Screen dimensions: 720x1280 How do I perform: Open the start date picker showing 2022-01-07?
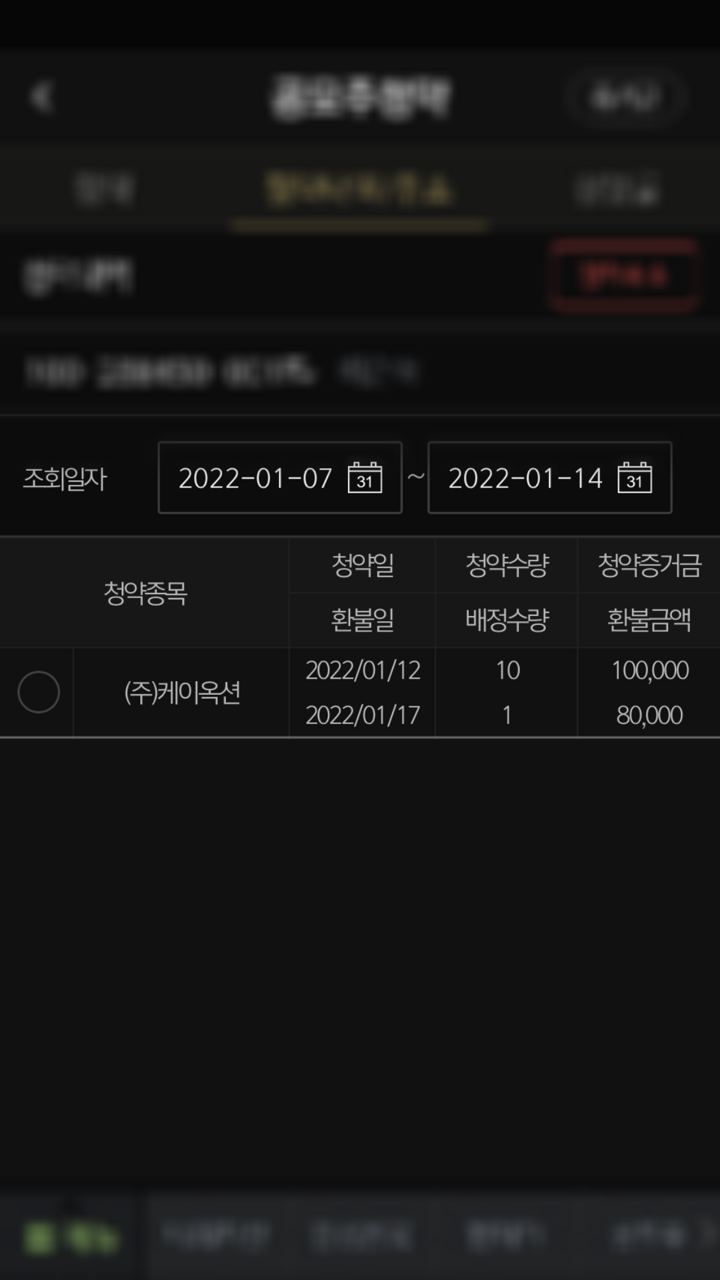pos(280,478)
